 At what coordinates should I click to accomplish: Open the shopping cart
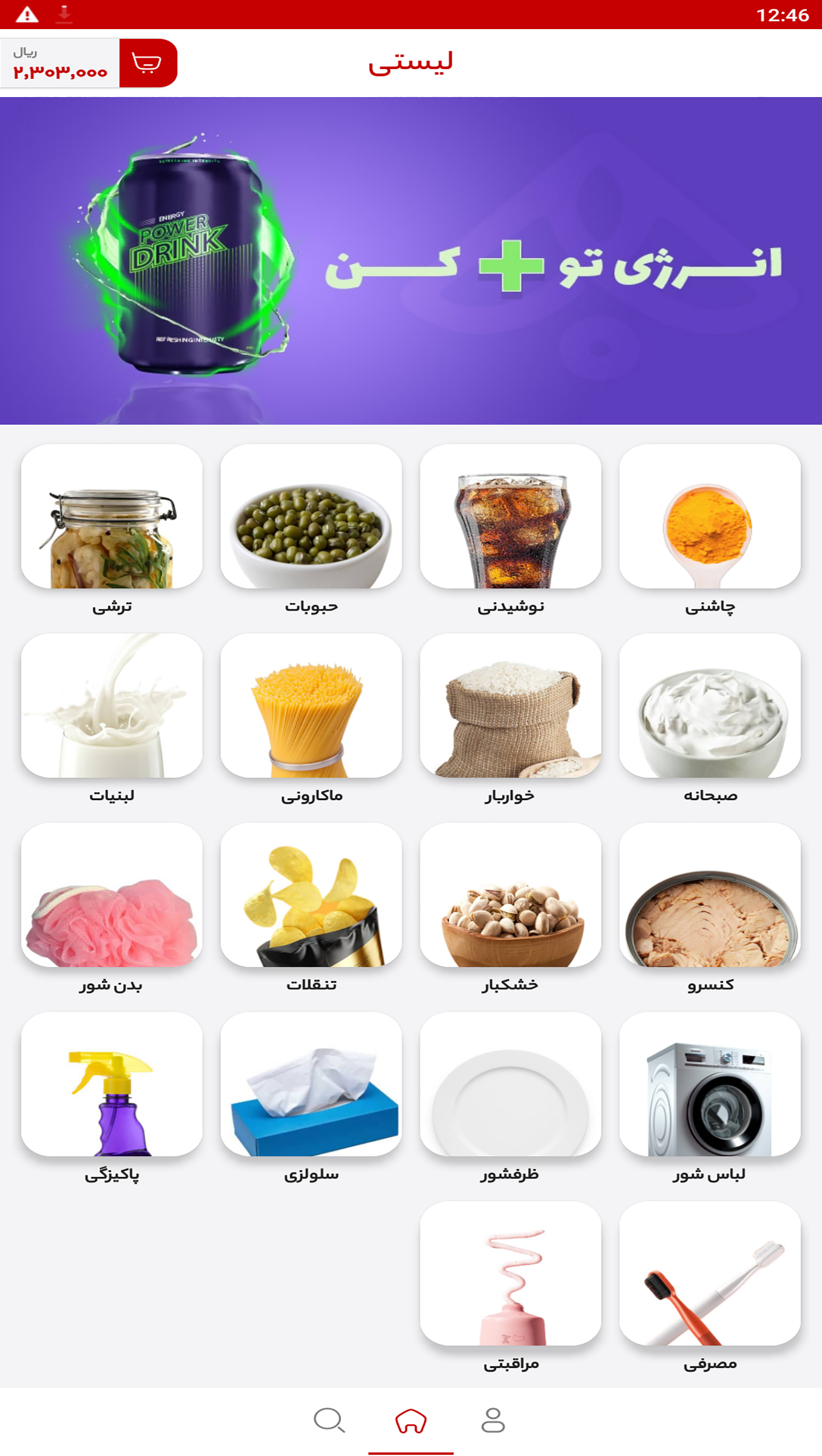tap(147, 63)
